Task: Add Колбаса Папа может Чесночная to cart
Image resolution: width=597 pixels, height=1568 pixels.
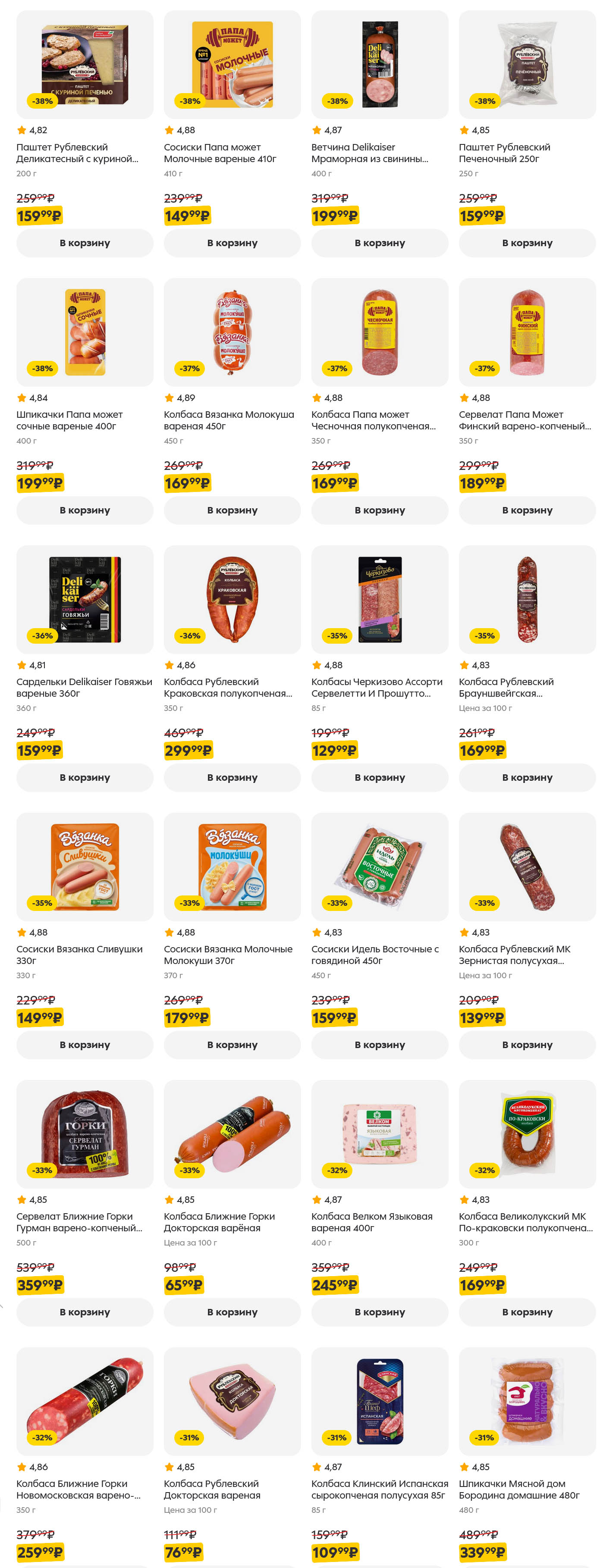Action: [380, 510]
